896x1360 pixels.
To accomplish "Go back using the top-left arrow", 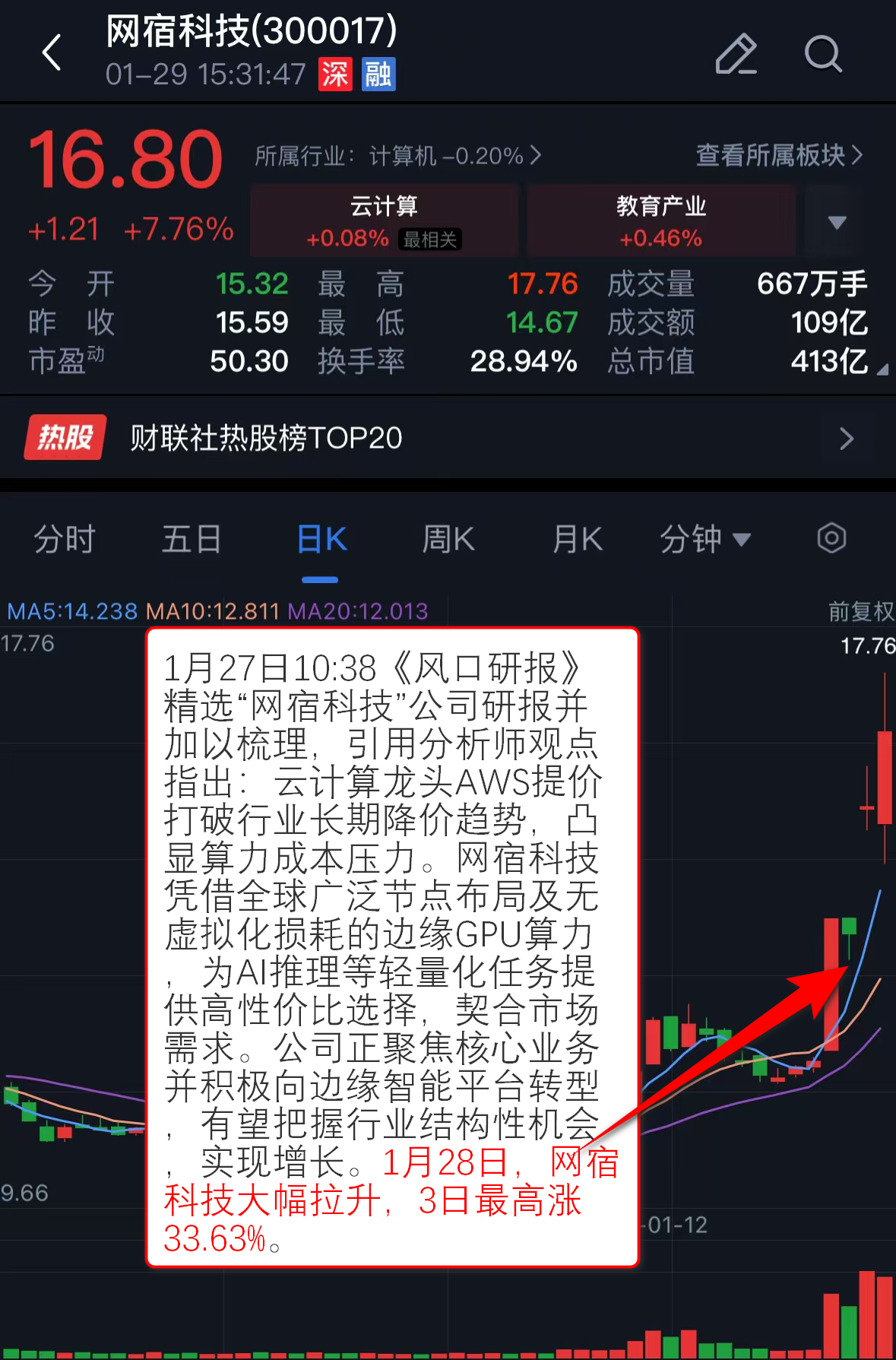I will [x=52, y=52].
